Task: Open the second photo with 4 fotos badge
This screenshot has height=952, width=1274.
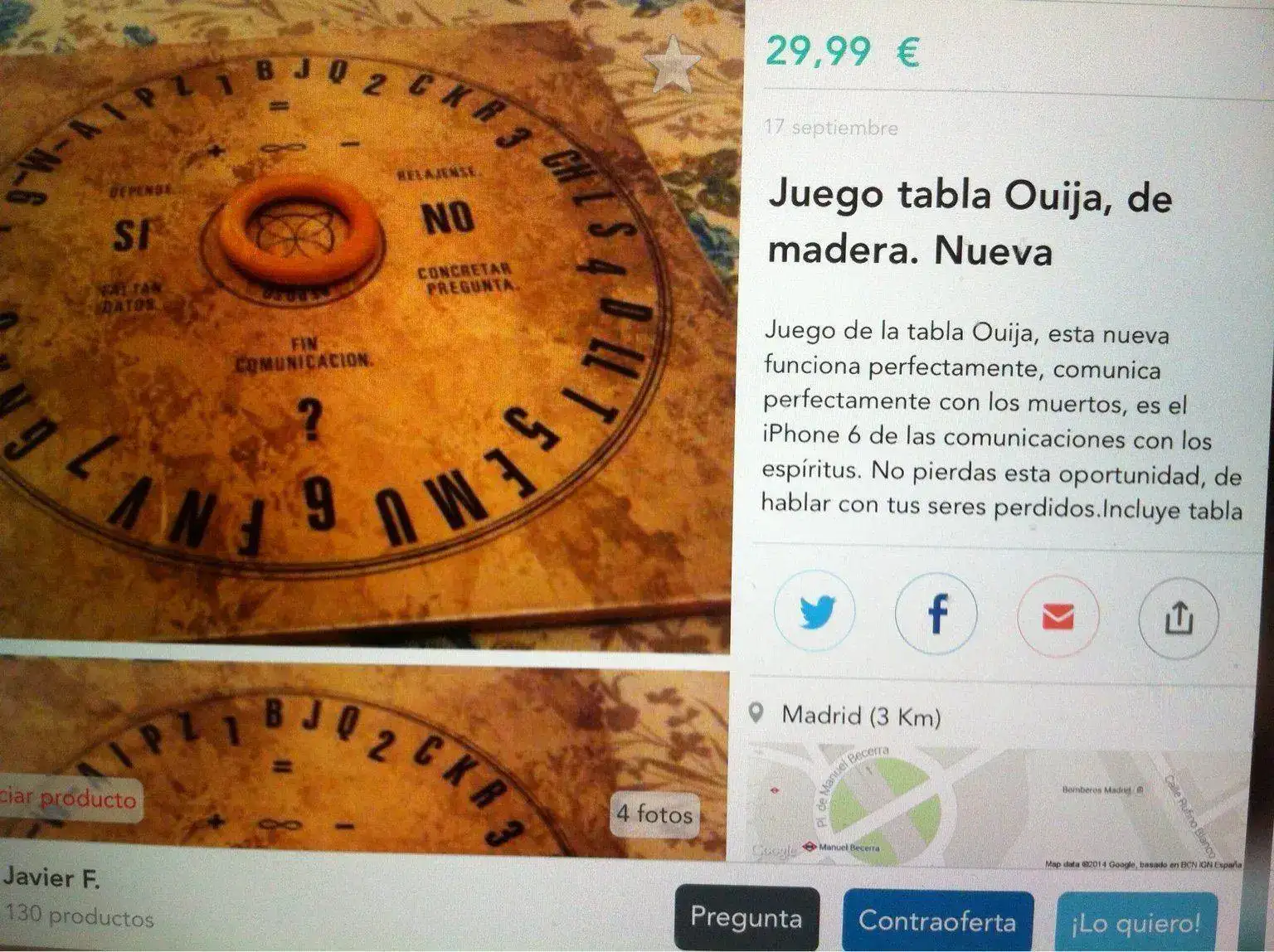Action: pos(365,759)
